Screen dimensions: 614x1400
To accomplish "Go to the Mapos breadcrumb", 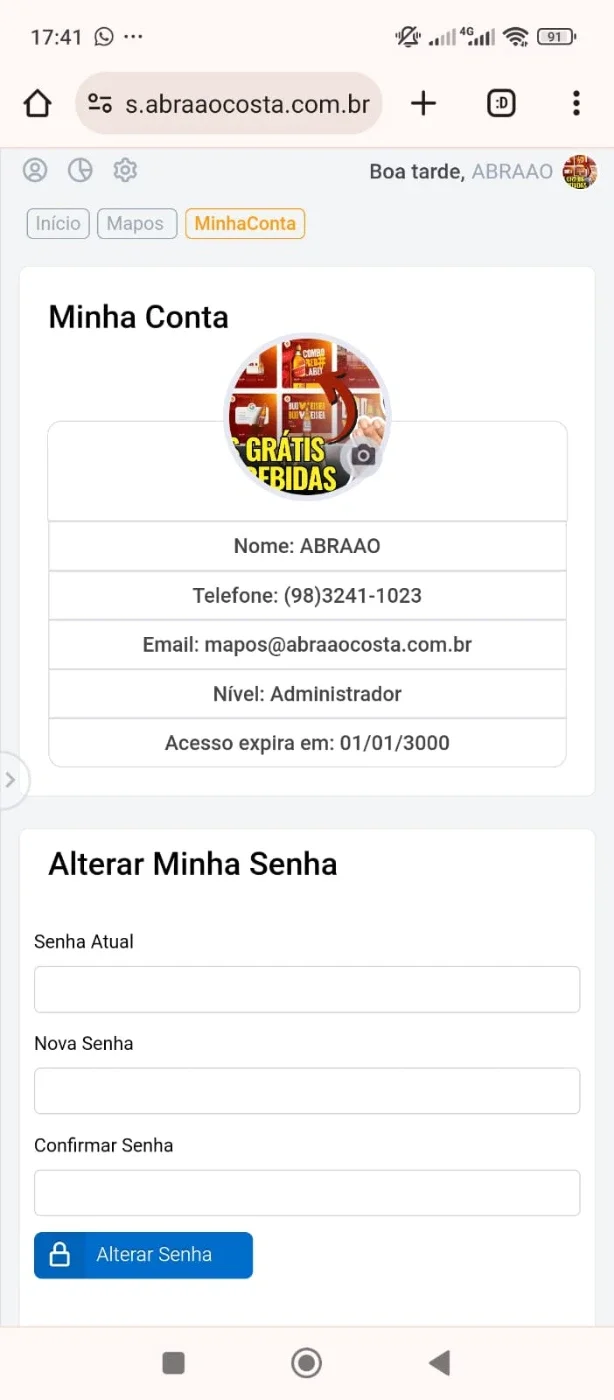I will [x=136, y=223].
